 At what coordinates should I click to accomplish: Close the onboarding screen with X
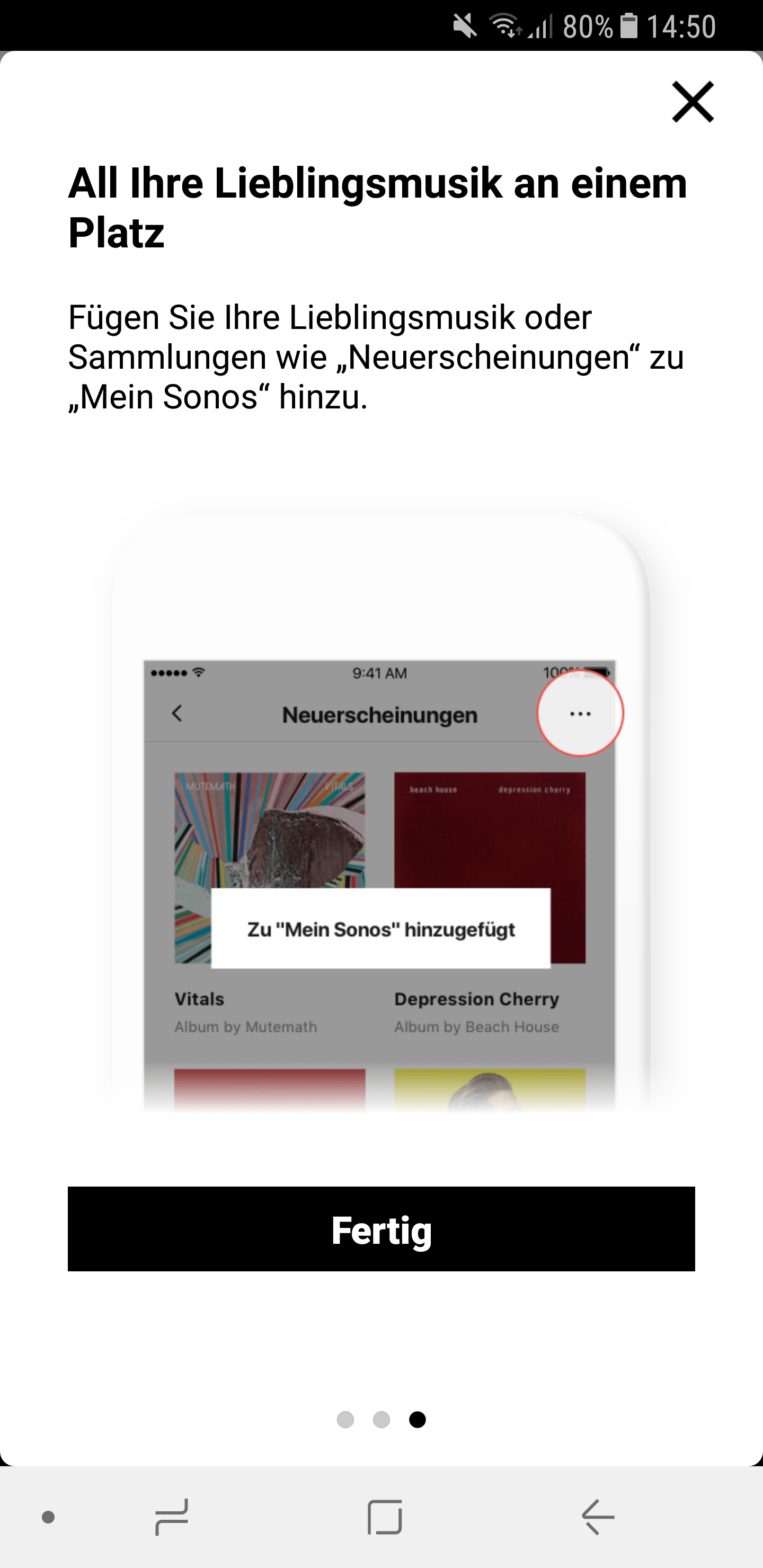coord(693,102)
